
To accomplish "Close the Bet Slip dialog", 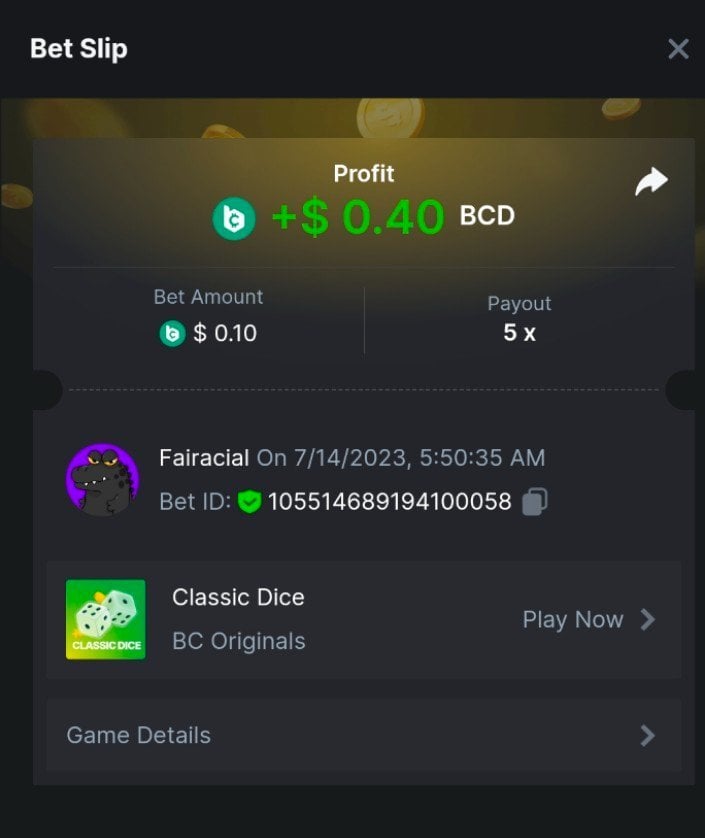I will (678, 48).
